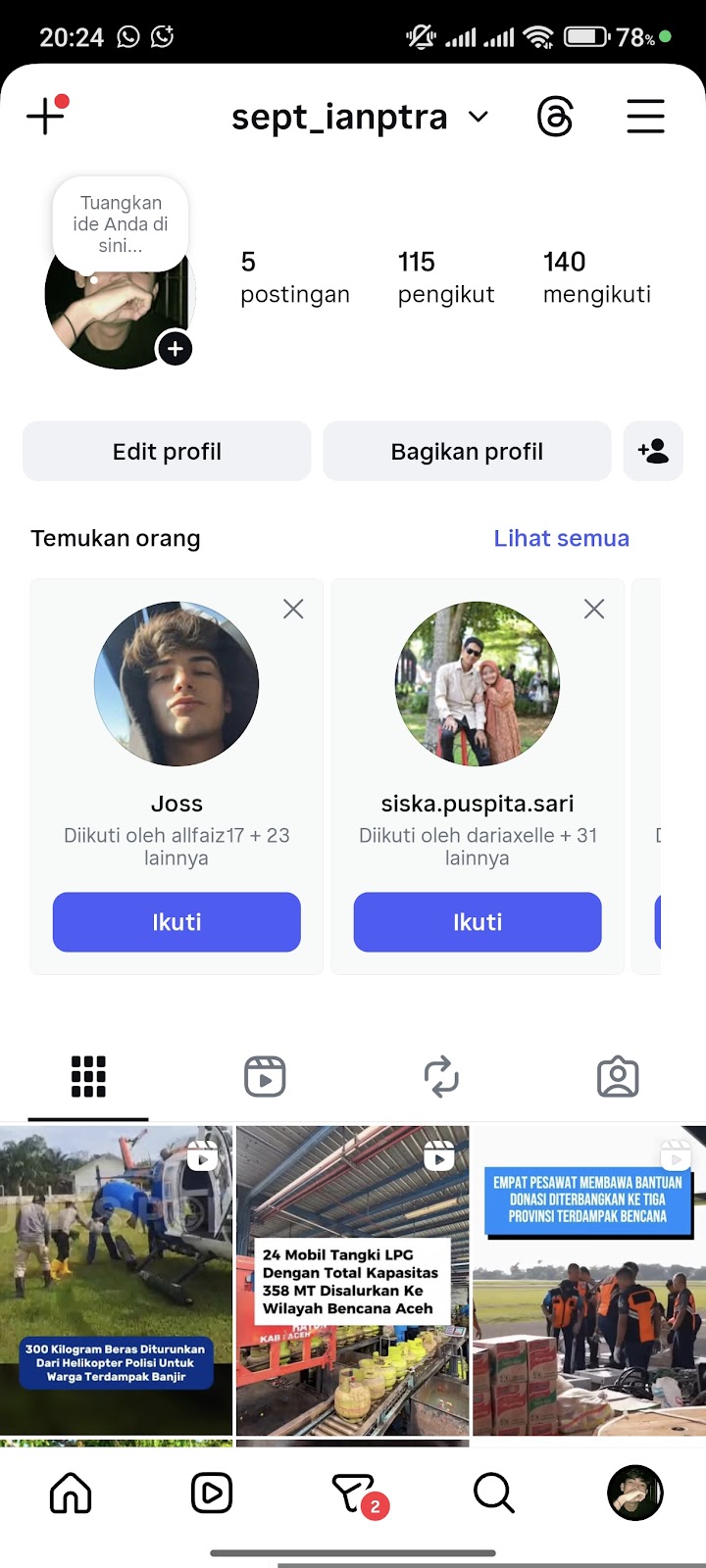Open the Lihat semua link
The height and width of the screenshot is (1568, 706).
pos(561,538)
